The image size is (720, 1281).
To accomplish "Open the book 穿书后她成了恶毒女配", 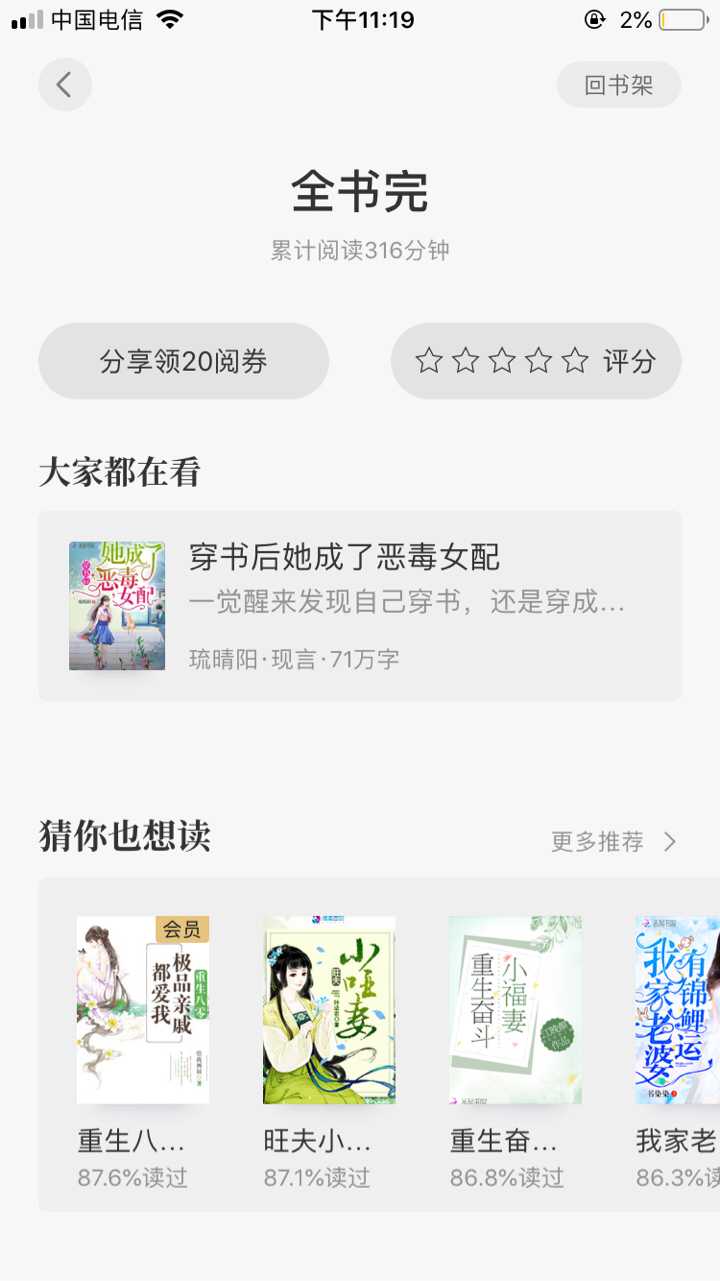I will [360, 606].
